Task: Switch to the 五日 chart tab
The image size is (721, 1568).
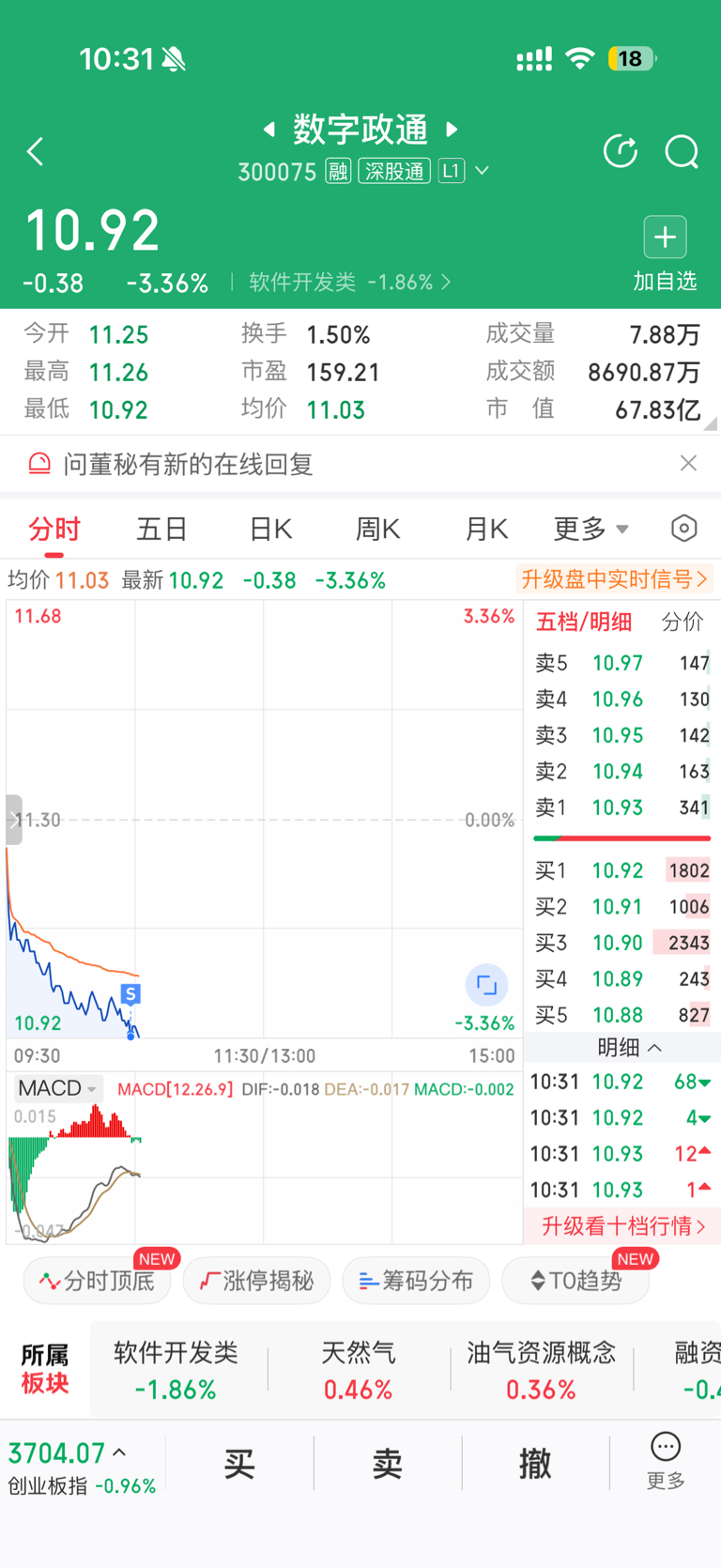Action: click(x=161, y=530)
